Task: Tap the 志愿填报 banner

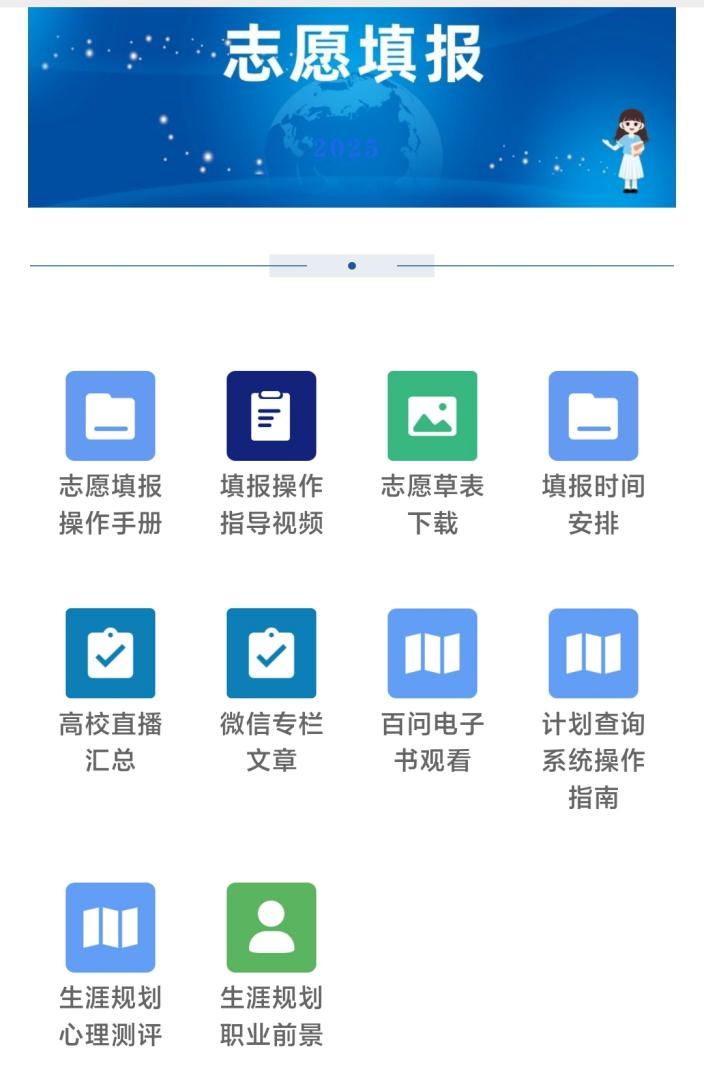Action: click(352, 107)
